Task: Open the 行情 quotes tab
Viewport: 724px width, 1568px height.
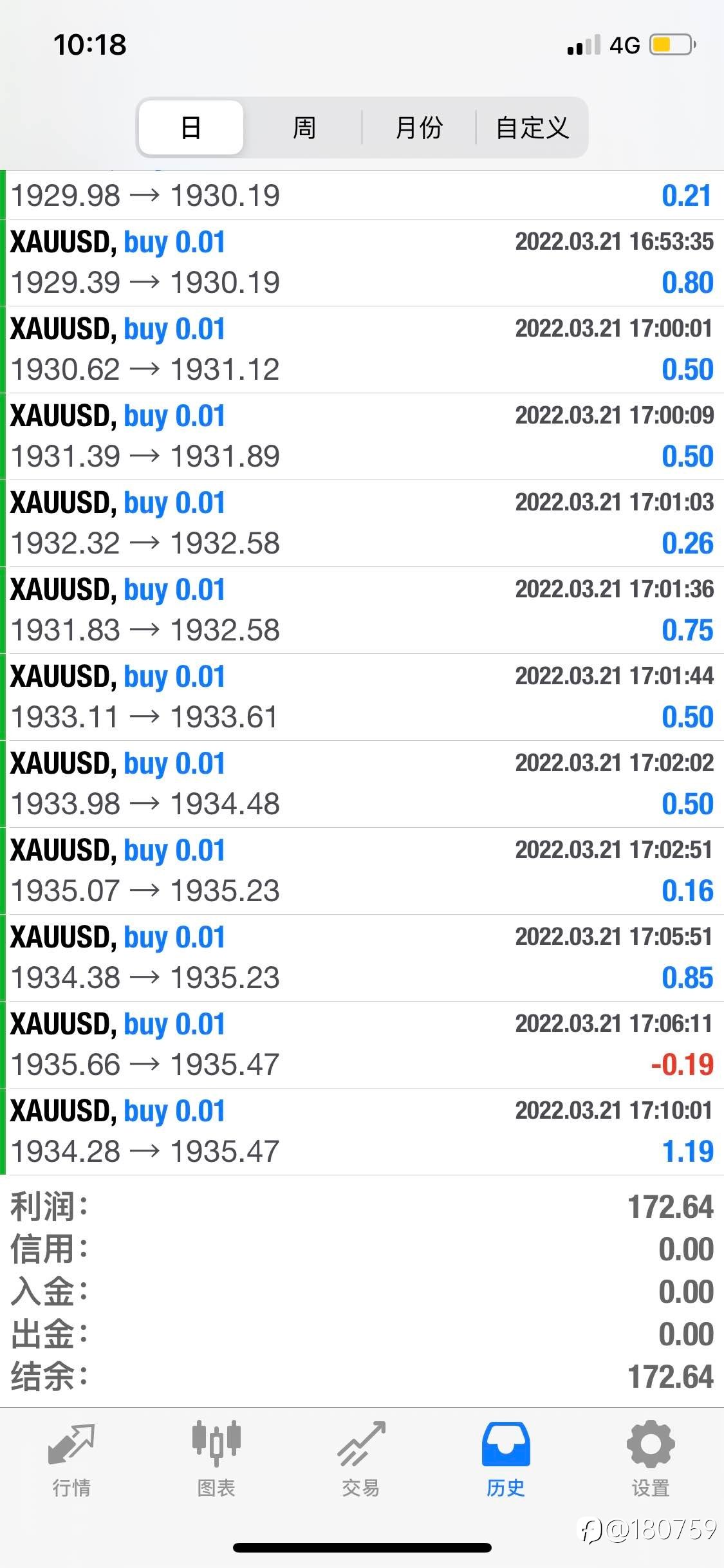Action: tap(71, 1460)
